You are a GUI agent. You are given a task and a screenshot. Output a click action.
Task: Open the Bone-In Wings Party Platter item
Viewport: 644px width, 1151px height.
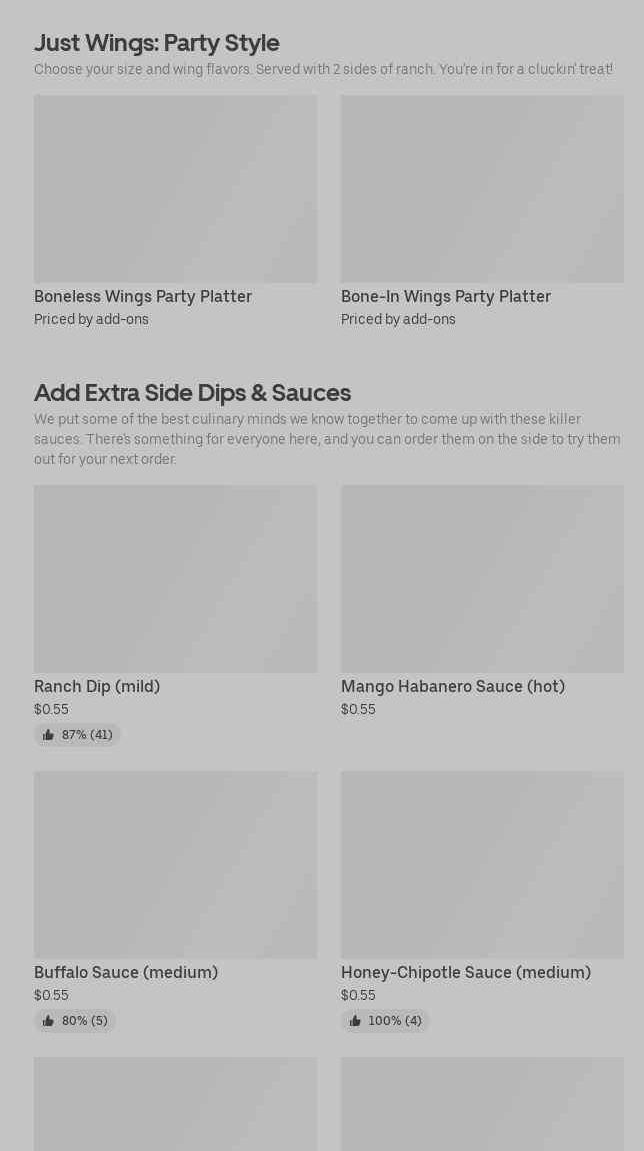482,211
